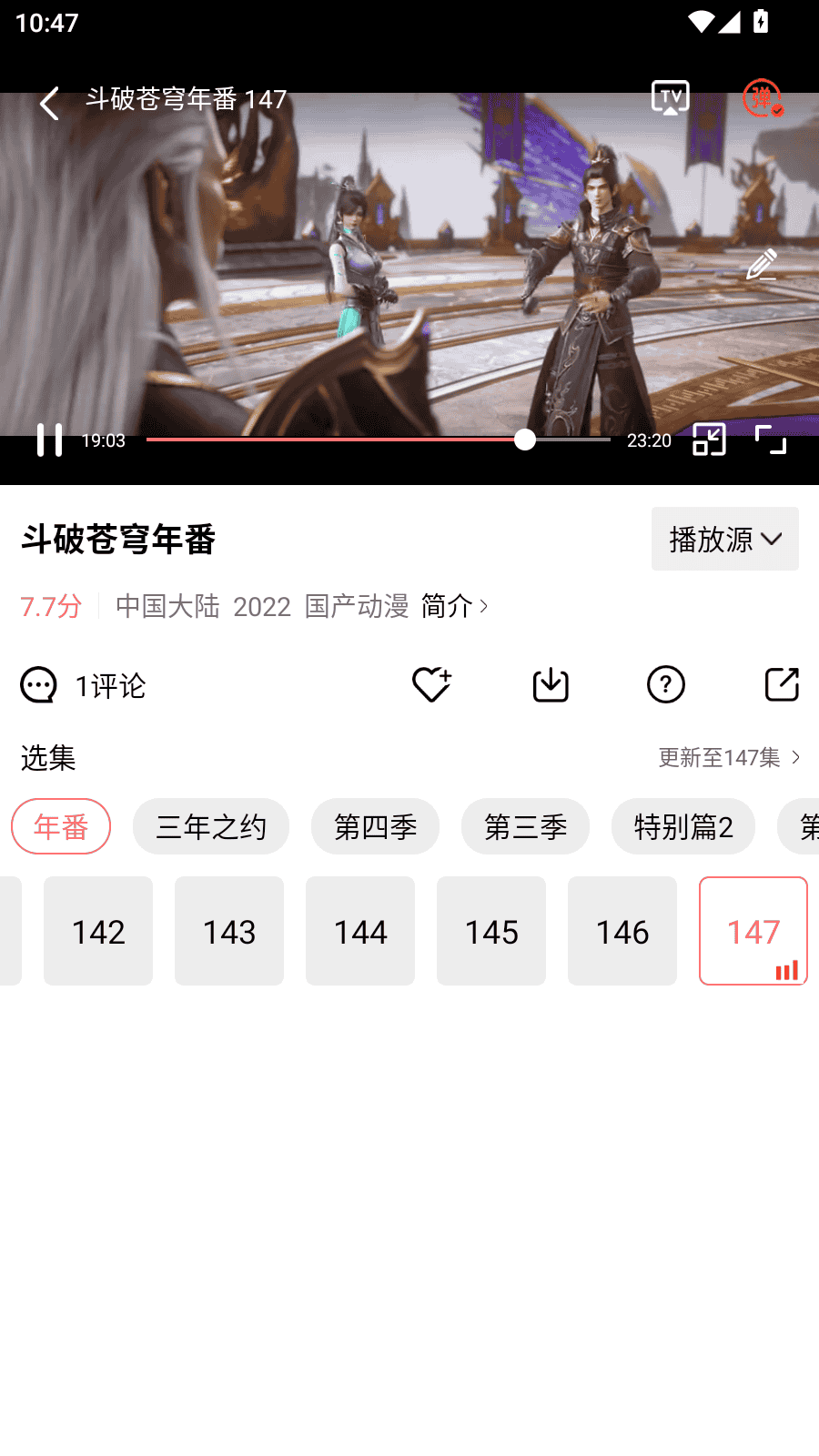The image size is (819, 1456).
Task: Open full episode list 更新至147集
Action: [x=730, y=757]
